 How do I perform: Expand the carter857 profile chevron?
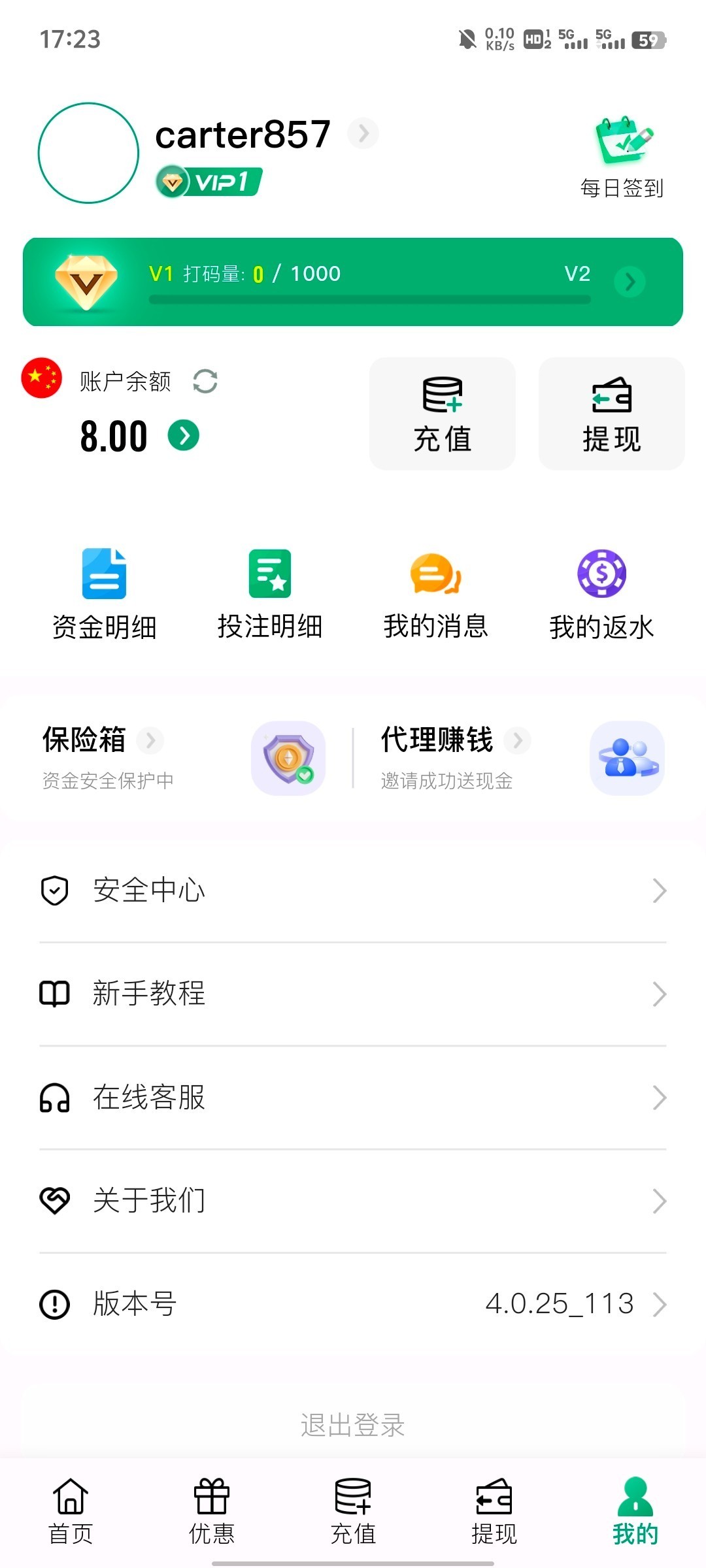tap(363, 133)
